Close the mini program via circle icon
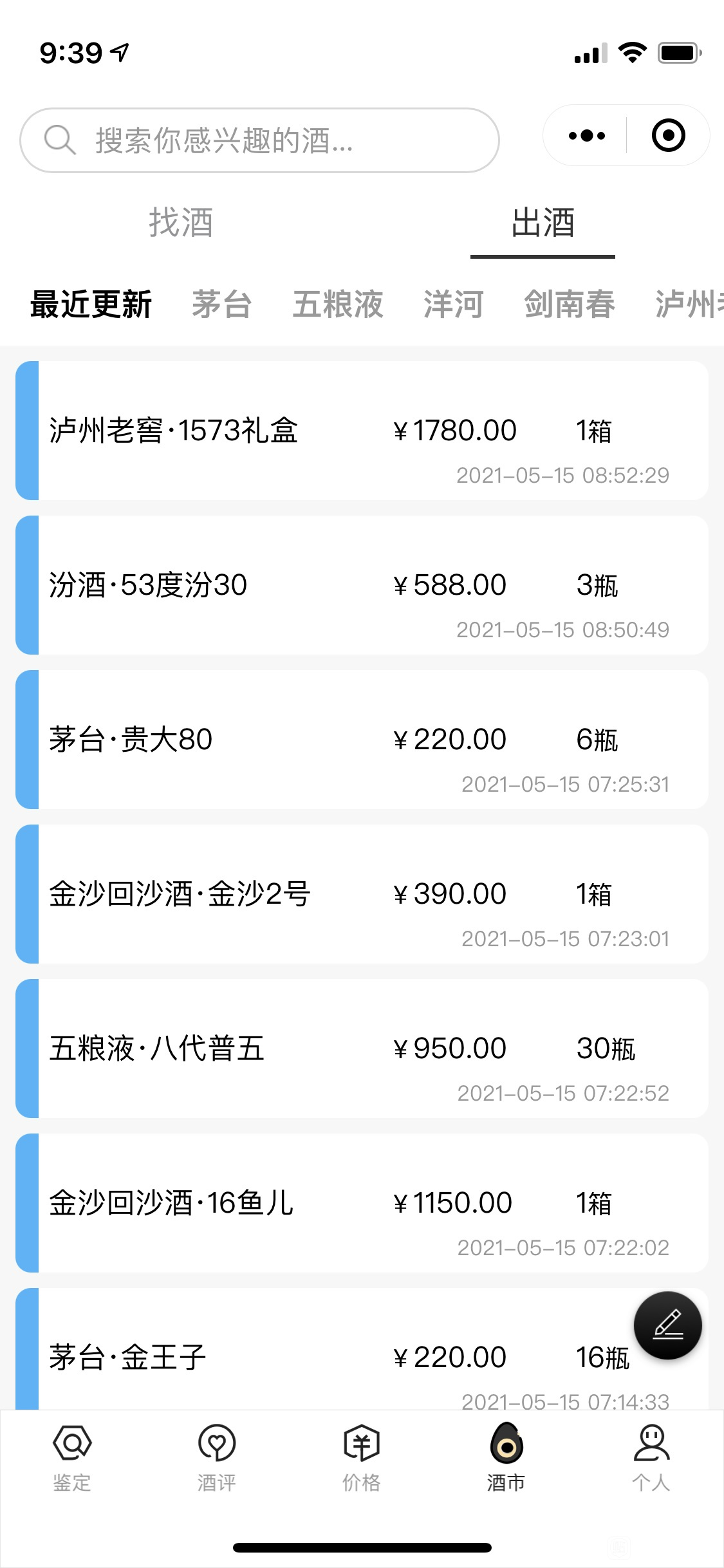 pos(668,136)
